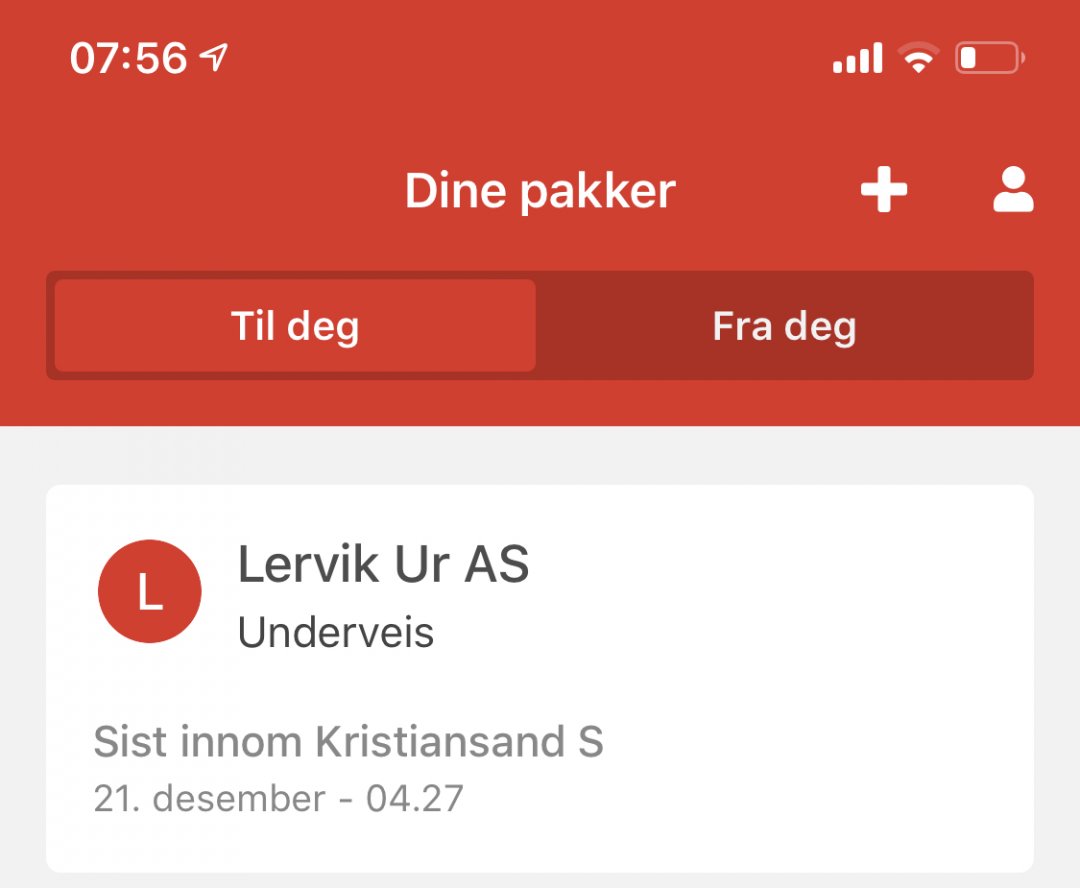Image resolution: width=1080 pixels, height=888 pixels.
Task: Open the Lervik Ur AS package card
Action: click(x=540, y=678)
